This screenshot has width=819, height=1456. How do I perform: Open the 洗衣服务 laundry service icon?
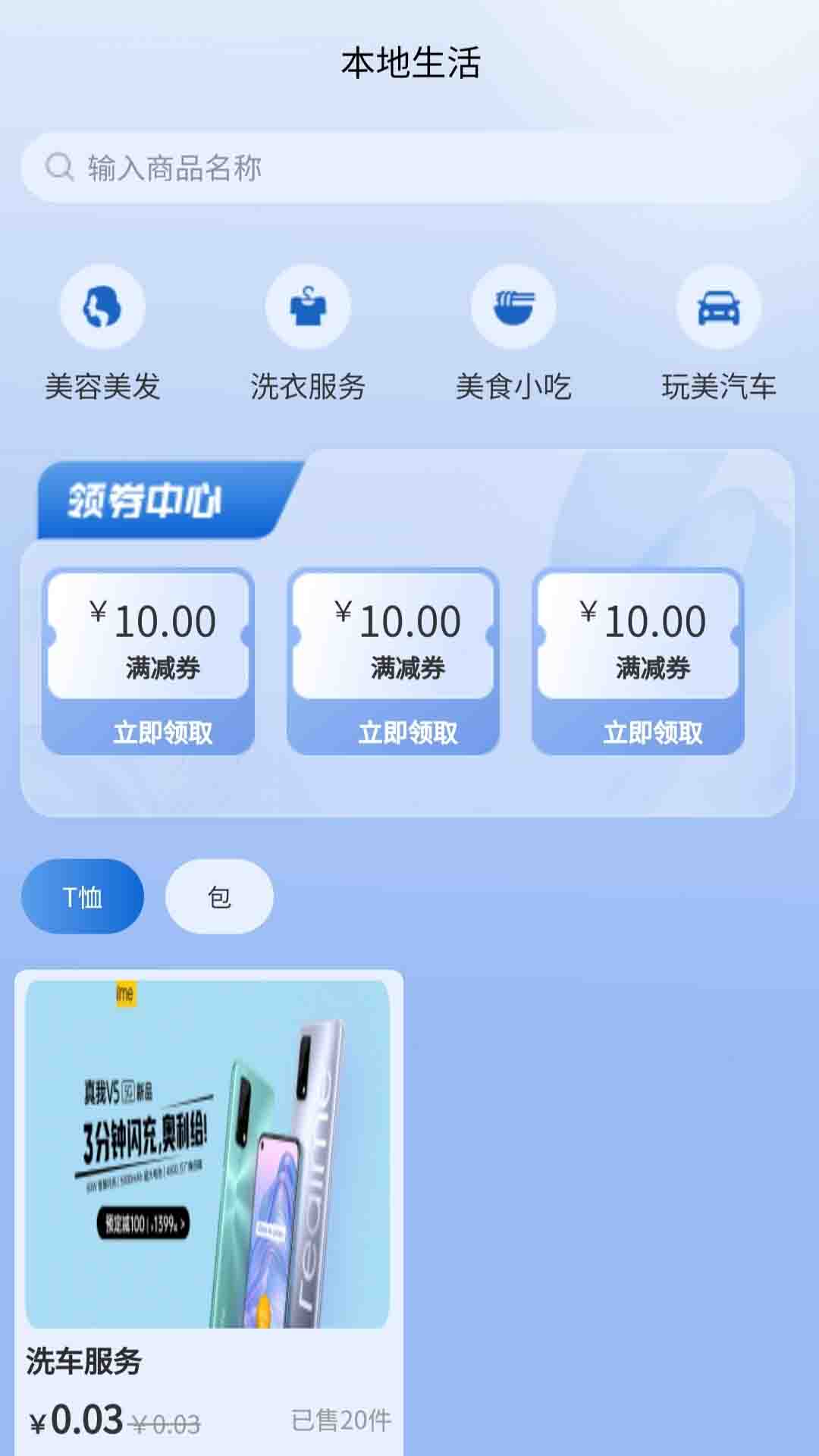pyautogui.click(x=309, y=306)
